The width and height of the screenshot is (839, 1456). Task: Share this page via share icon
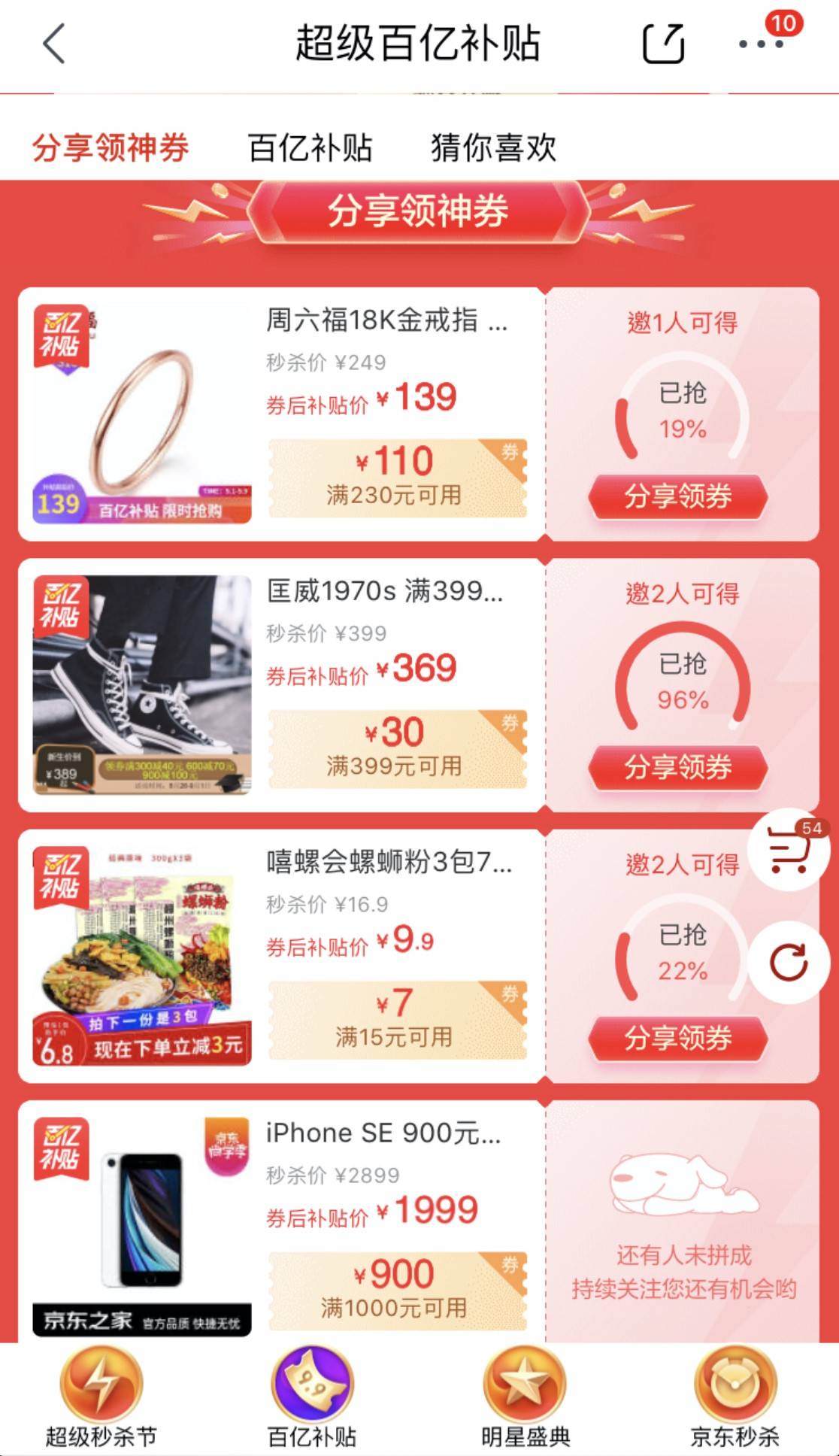click(663, 44)
